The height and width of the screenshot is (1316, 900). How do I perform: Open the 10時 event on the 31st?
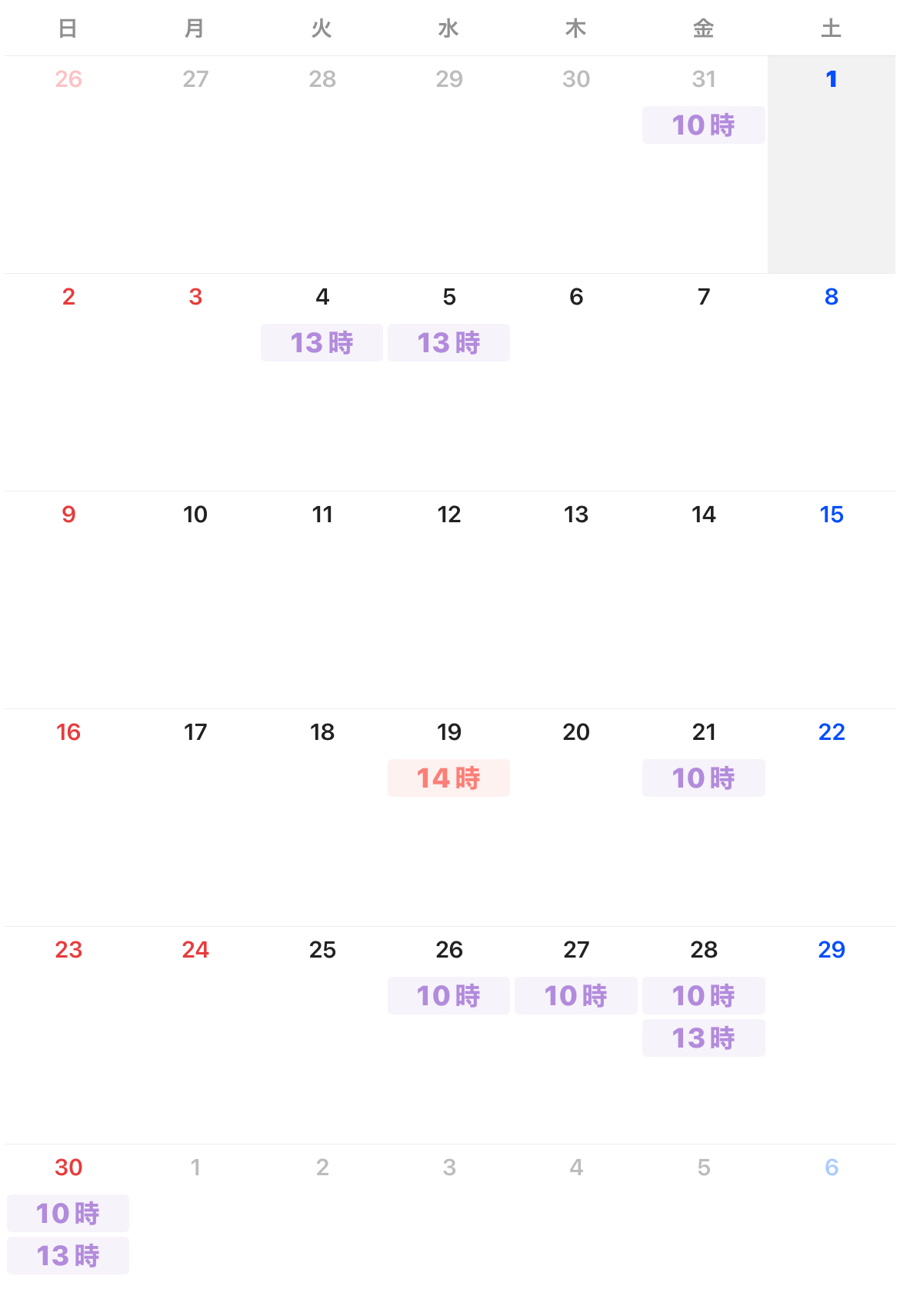coord(703,125)
